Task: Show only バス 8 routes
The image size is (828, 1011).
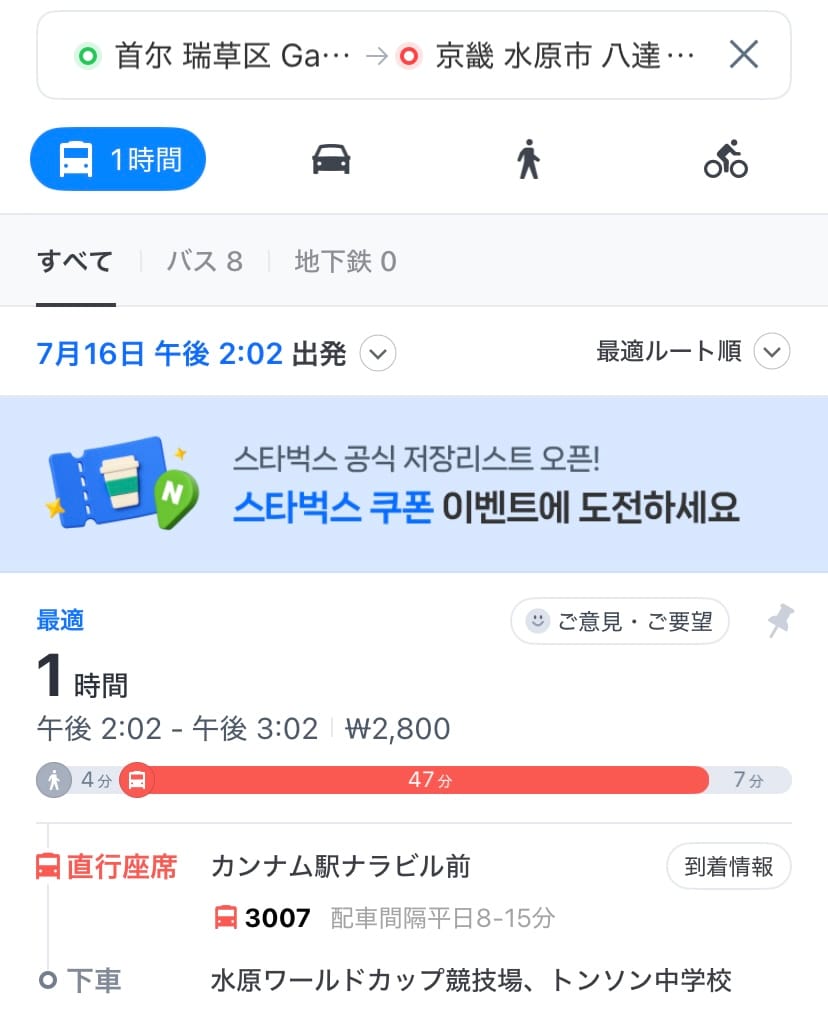Action: (204, 262)
